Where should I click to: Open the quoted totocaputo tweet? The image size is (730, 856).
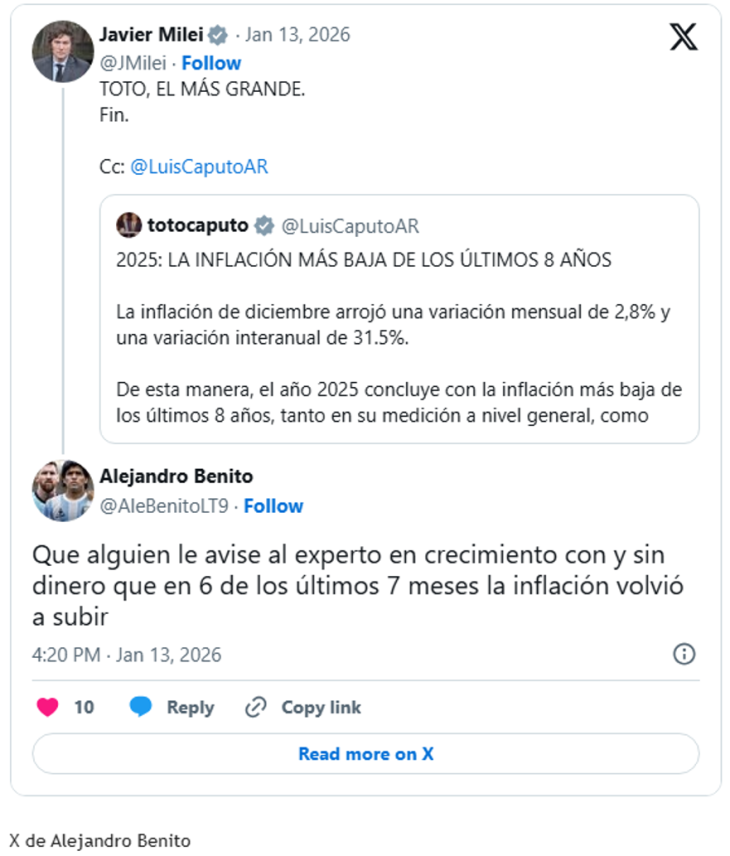(x=399, y=318)
